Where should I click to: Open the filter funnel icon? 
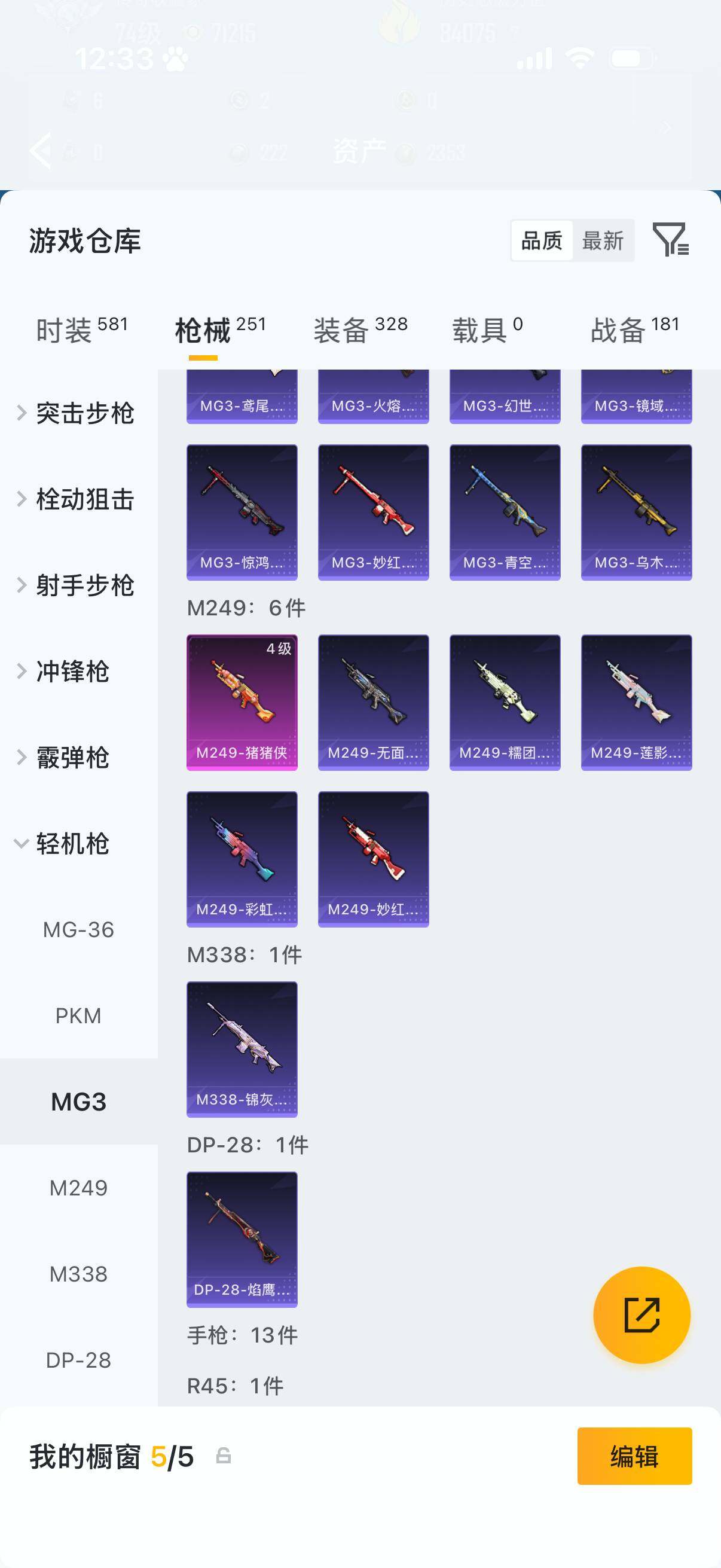click(670, 240)
